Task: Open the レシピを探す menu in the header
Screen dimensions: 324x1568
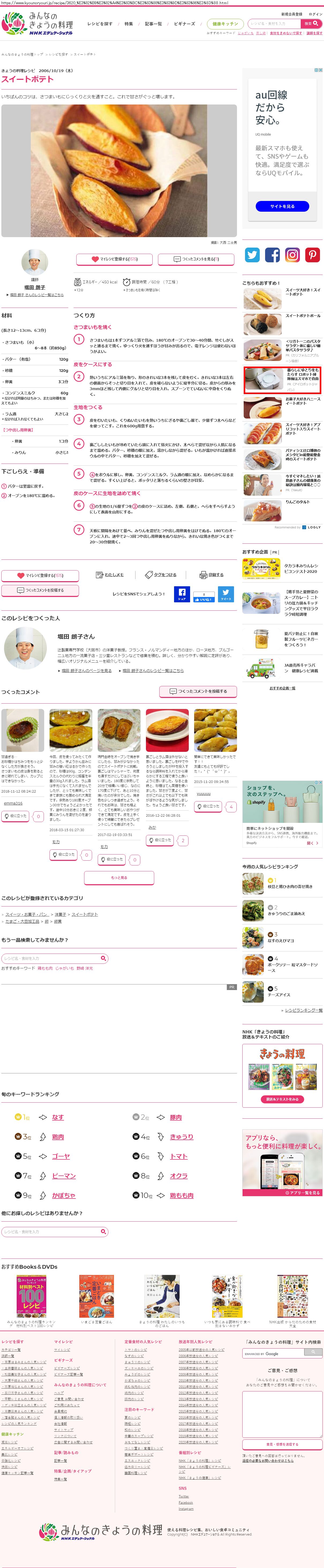Action: (x=100, y=24)
